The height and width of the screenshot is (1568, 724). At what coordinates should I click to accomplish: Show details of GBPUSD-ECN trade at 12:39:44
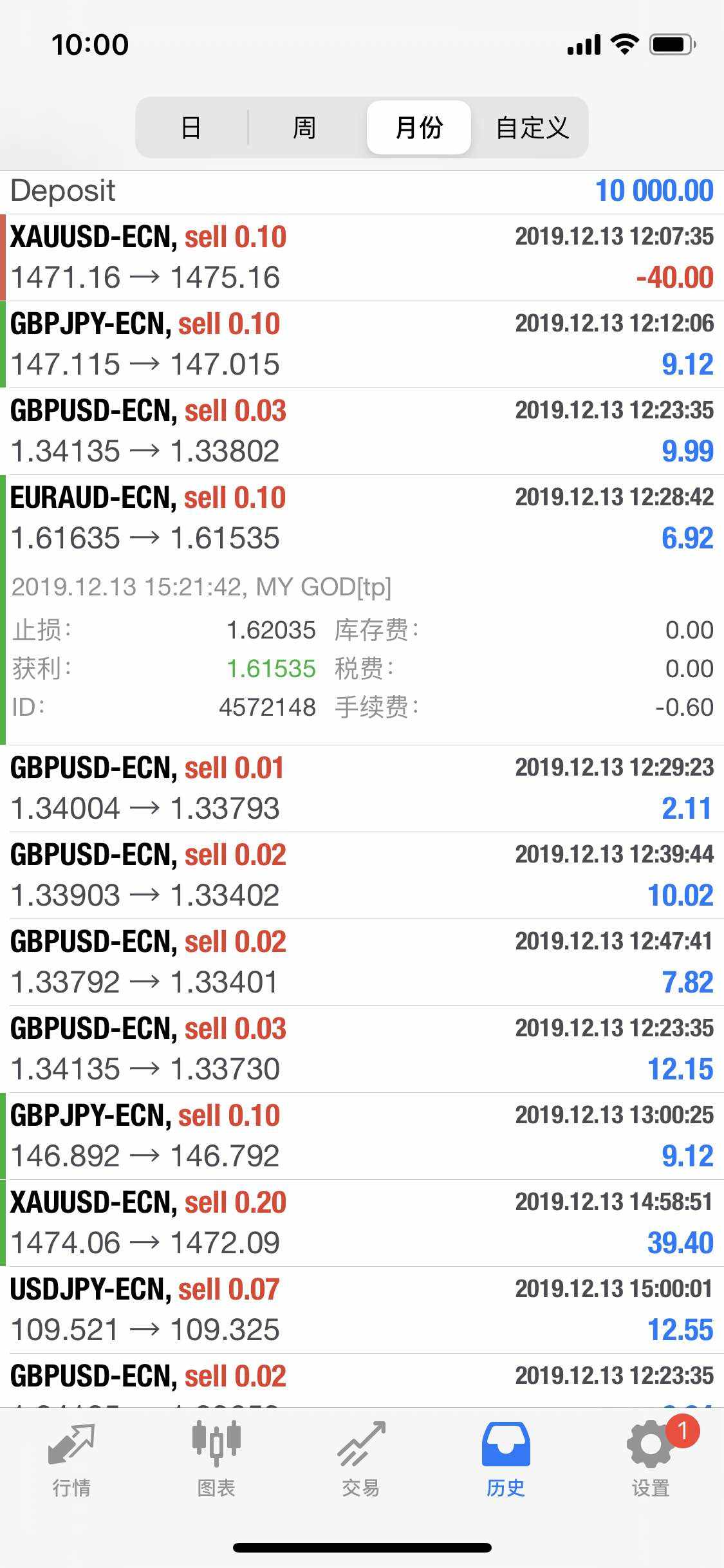pos(362,875)
